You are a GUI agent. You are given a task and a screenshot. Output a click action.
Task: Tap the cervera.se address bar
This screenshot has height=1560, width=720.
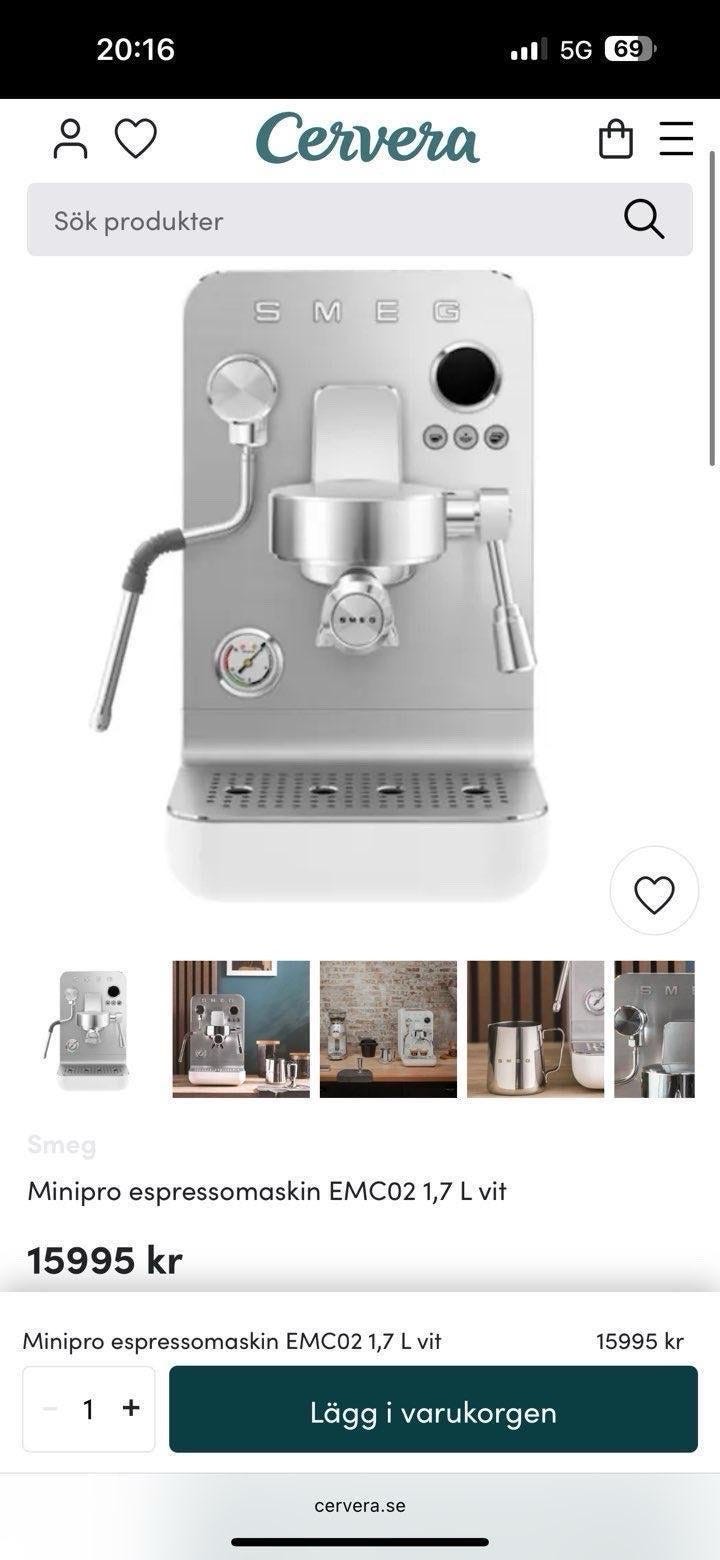360,1505
